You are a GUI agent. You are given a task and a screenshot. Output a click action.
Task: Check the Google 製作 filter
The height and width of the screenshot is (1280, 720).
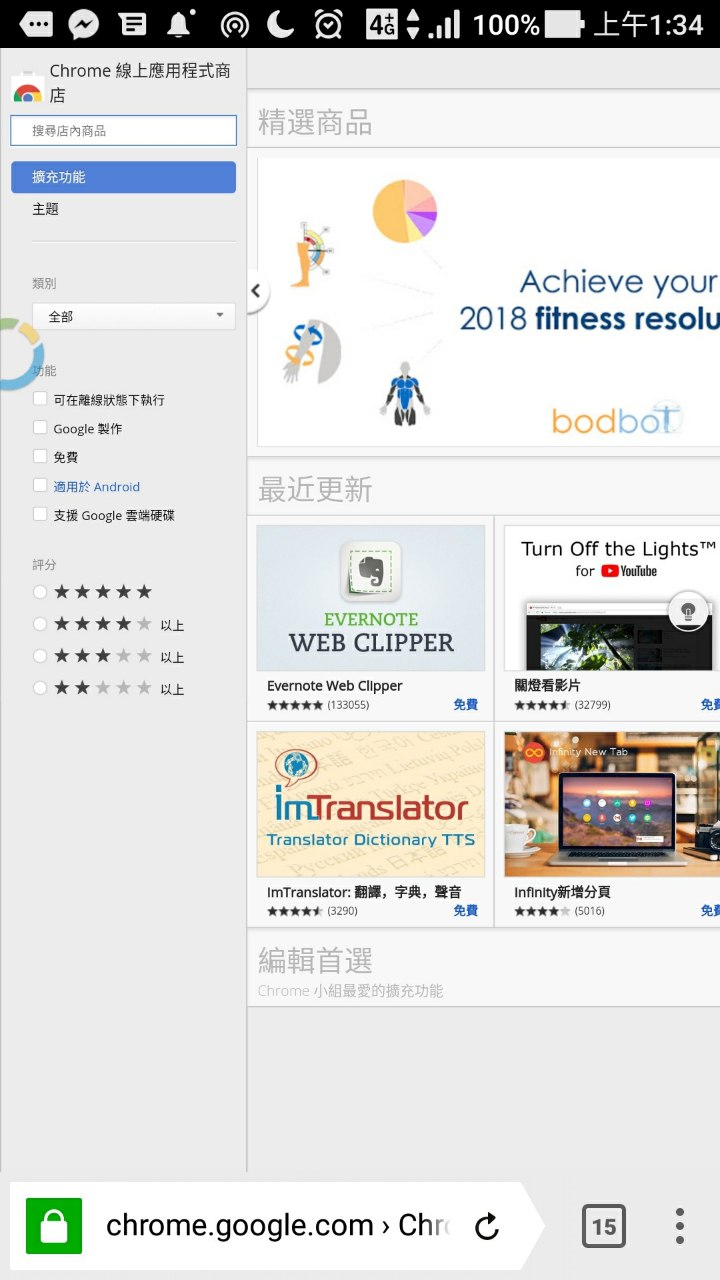coord(40,428)
